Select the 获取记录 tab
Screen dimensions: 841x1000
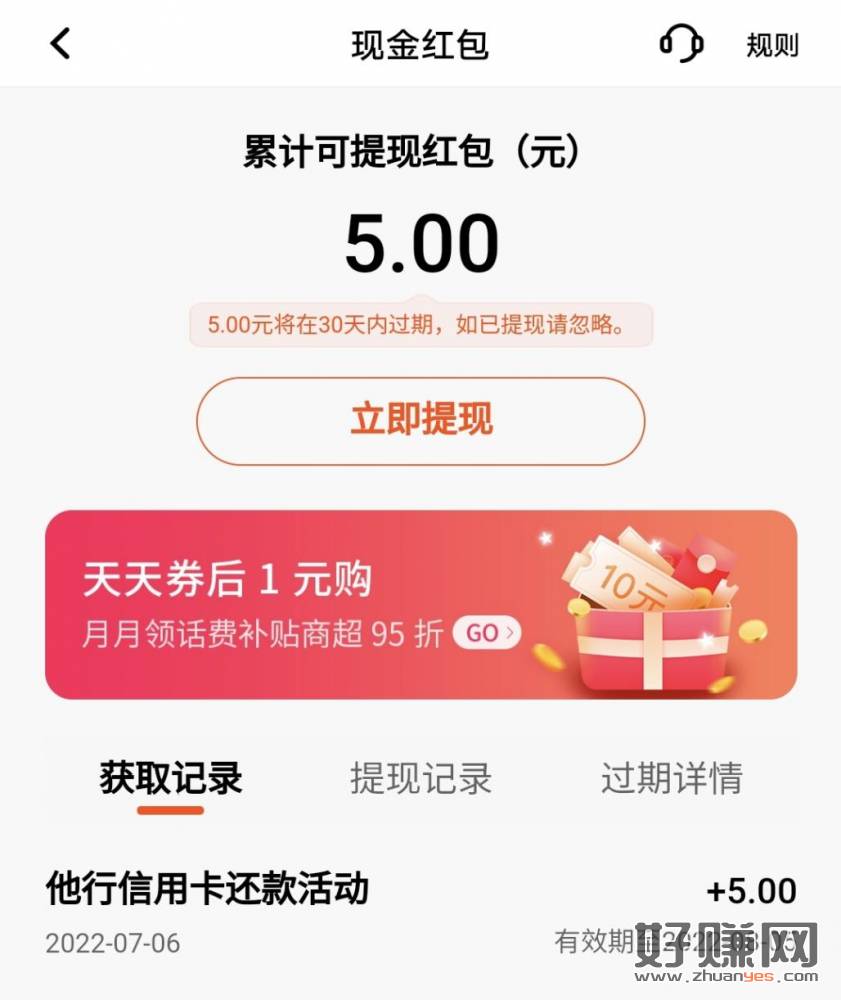170,778
